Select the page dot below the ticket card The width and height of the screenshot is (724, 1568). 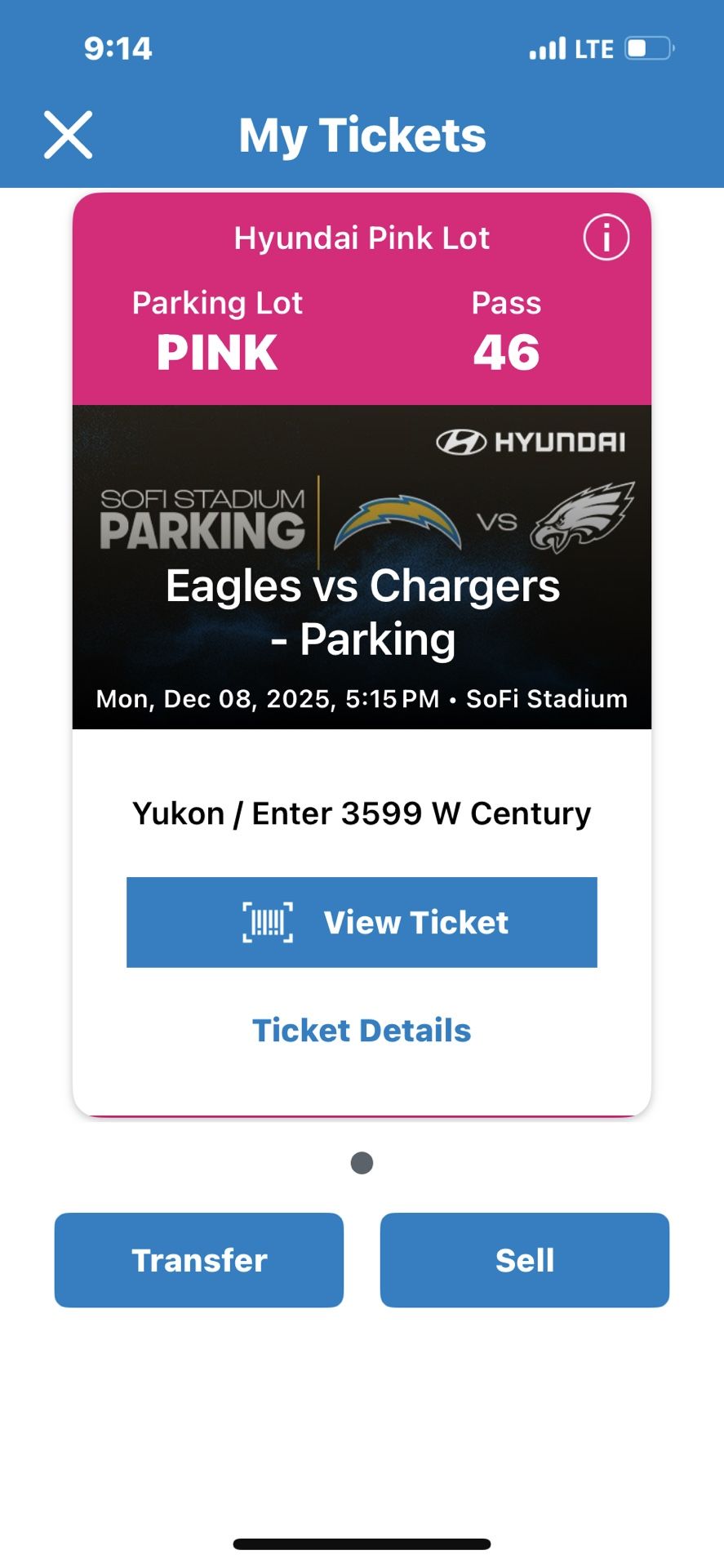point(361,1162)
